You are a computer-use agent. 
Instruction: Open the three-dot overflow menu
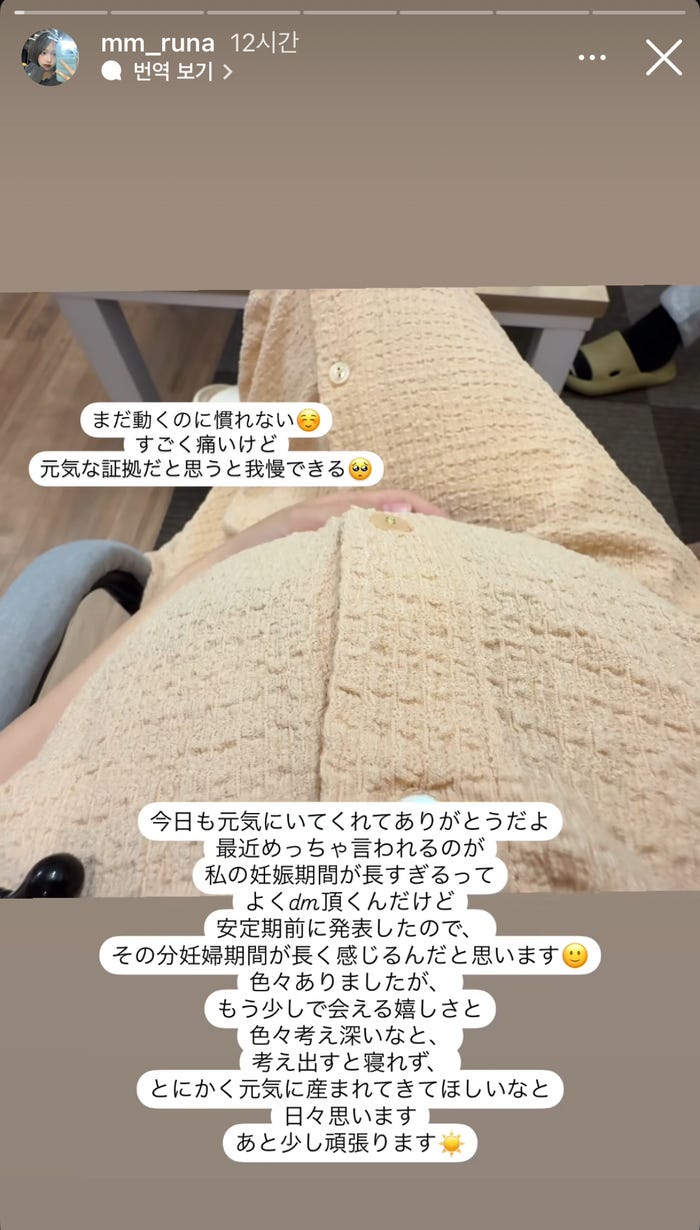(x=592, y=58)
